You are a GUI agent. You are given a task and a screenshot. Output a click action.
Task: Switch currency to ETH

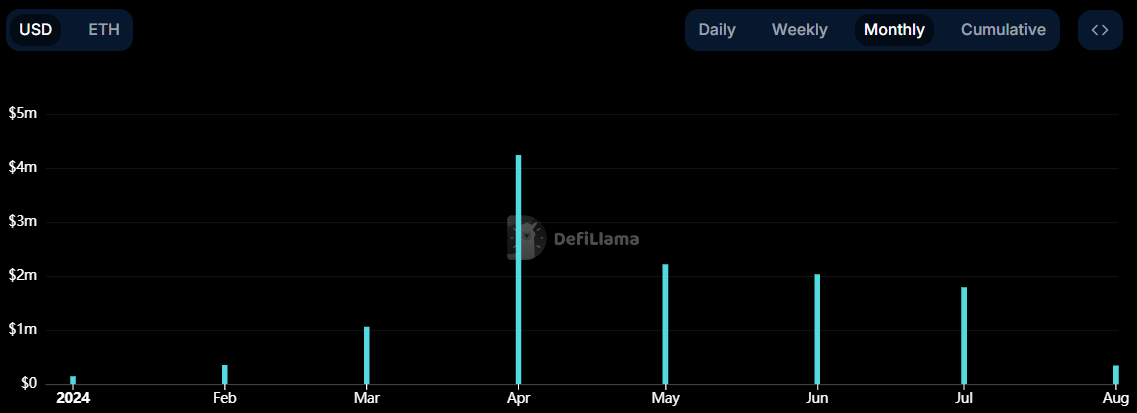103,30
